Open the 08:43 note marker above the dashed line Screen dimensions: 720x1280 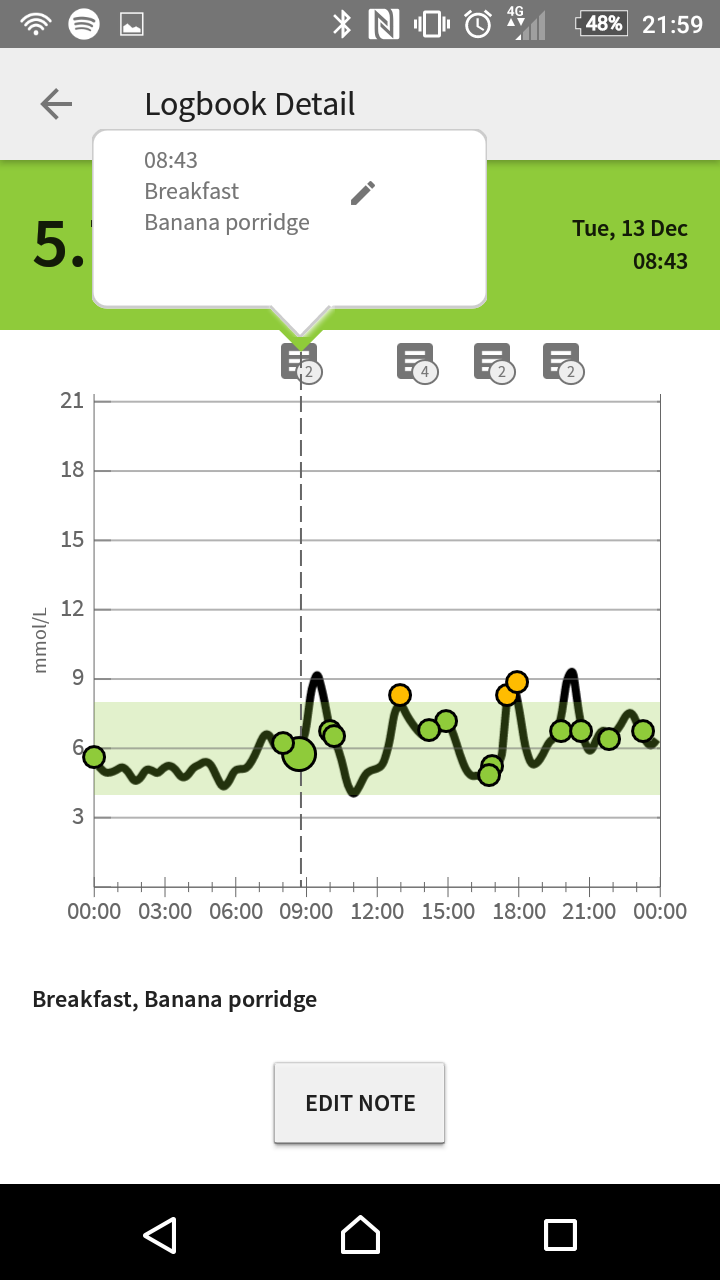pyautogui.click(x=302, y=362)
